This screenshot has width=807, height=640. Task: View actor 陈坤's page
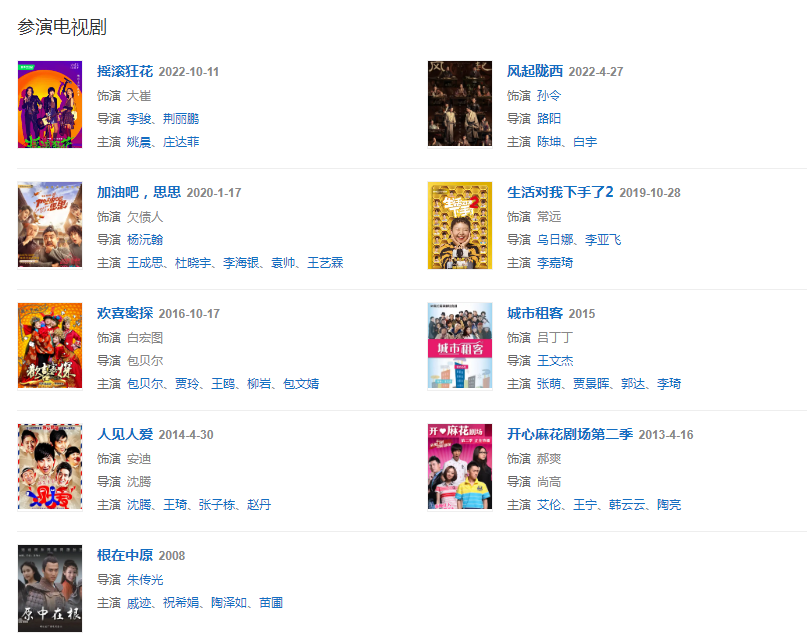click(549, 142)
